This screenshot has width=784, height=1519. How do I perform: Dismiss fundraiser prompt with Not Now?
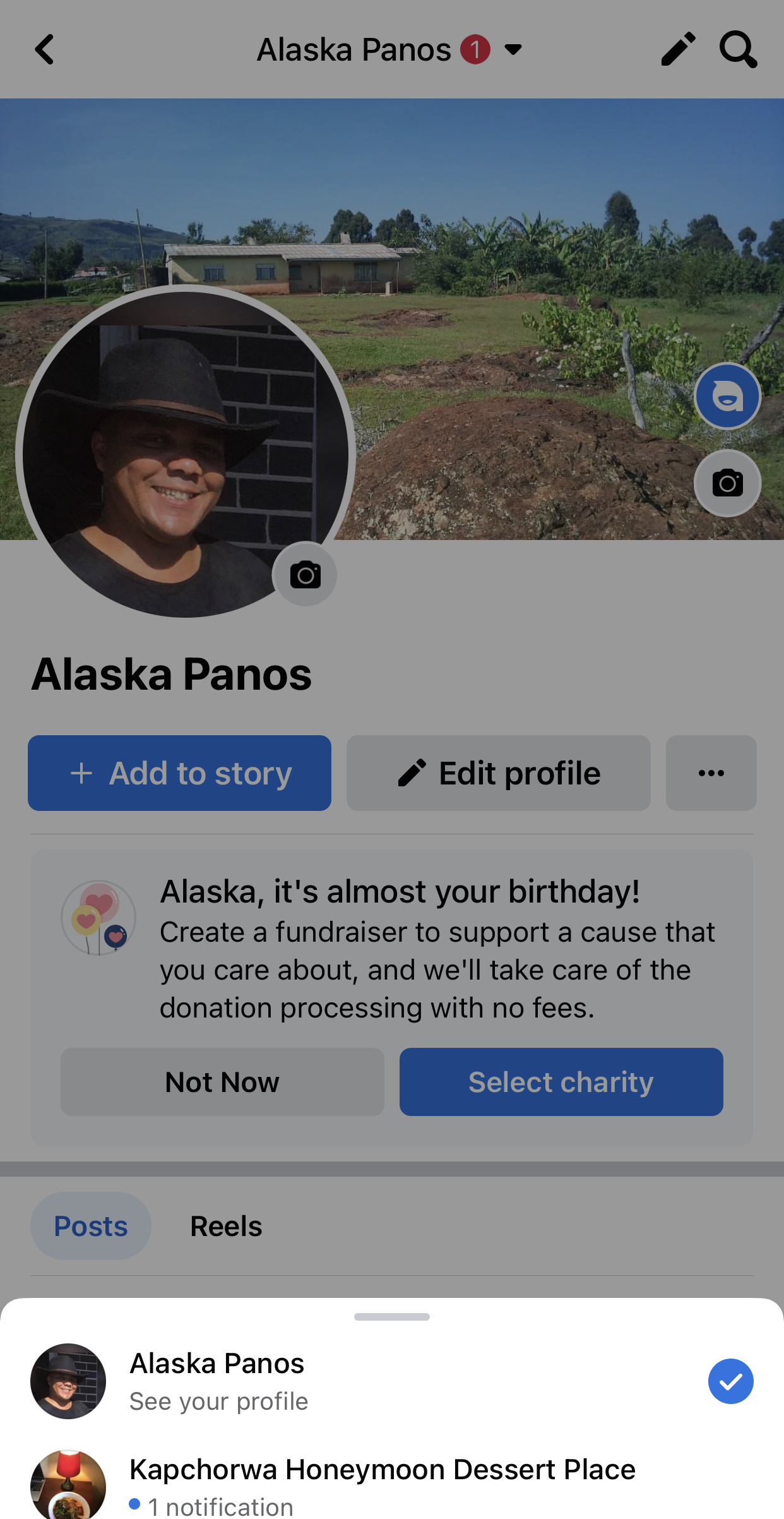(x=222, y=1081)
